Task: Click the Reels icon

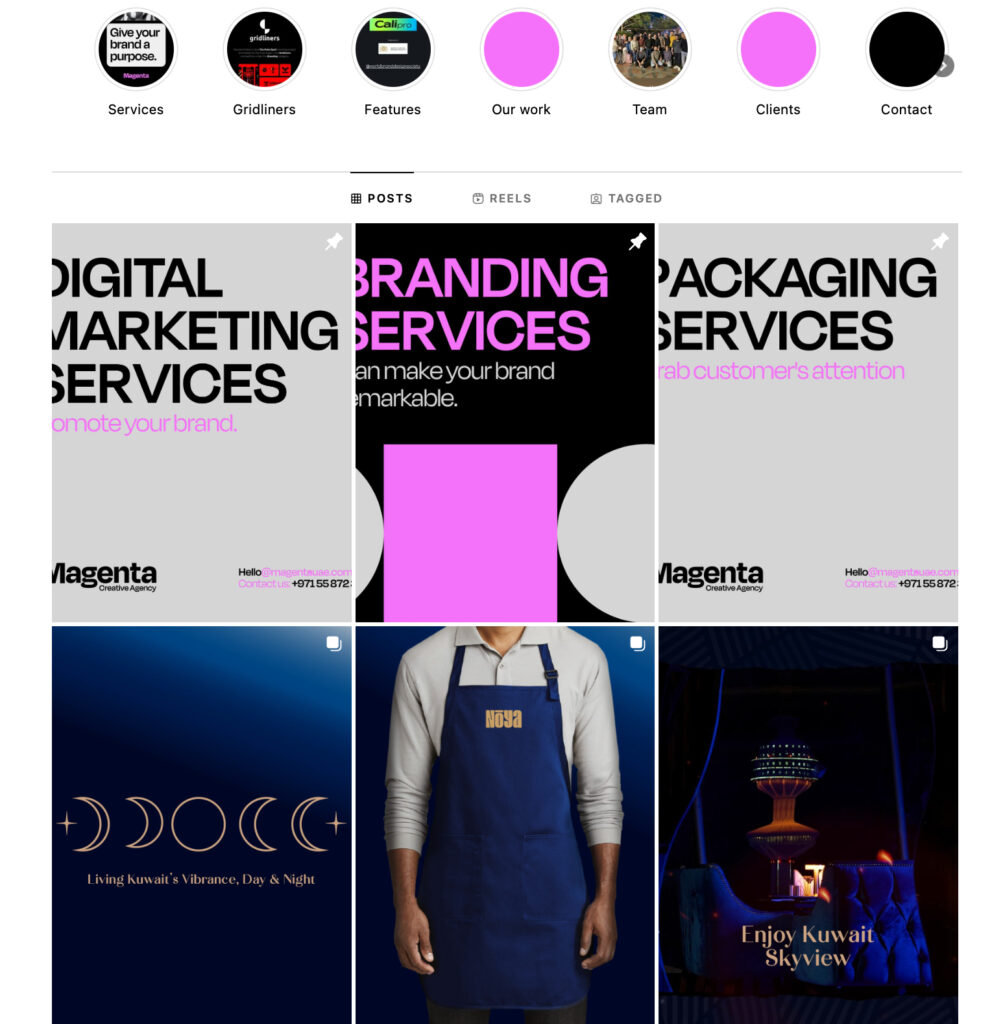Action: 478,198
